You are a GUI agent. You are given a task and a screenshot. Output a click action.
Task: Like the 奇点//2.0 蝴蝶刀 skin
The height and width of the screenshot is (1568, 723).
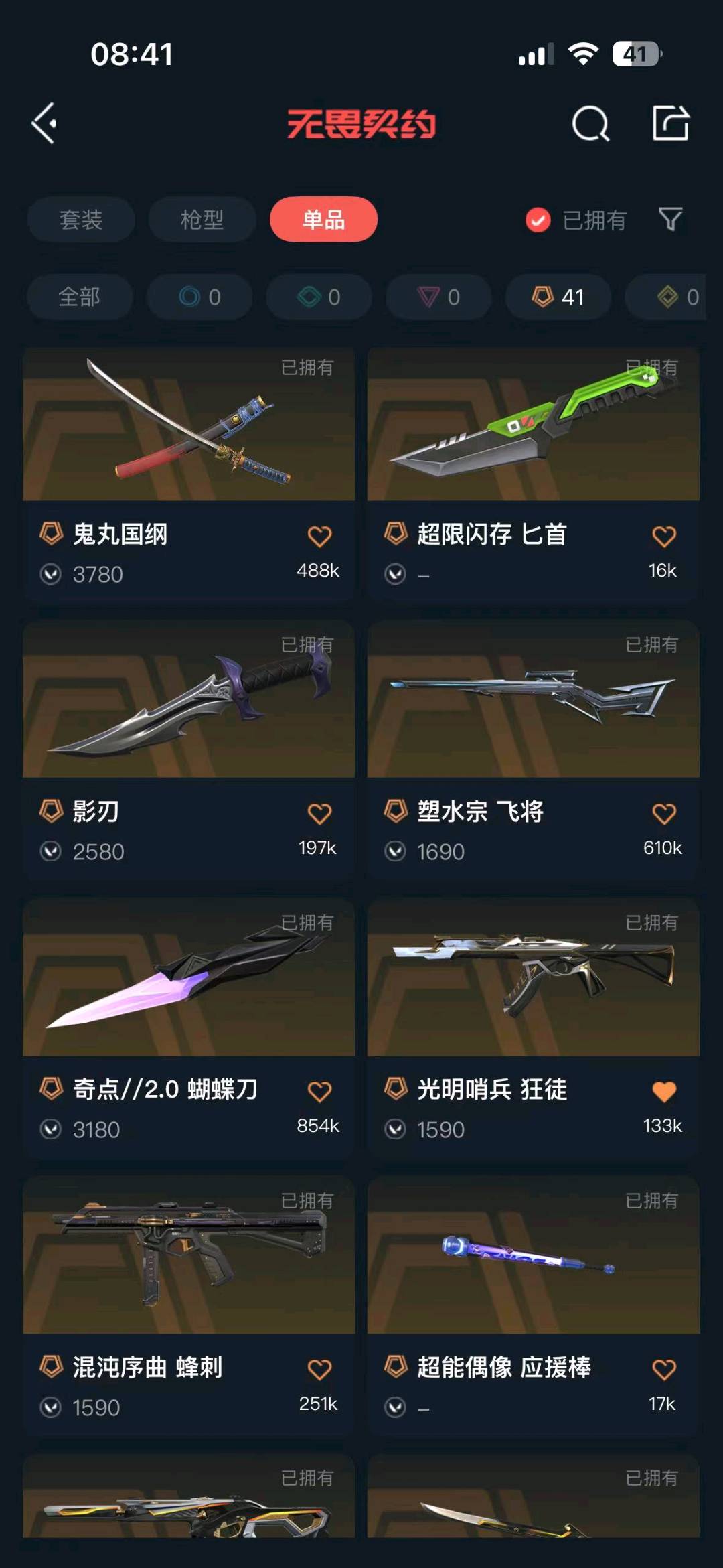(319, 1091)
